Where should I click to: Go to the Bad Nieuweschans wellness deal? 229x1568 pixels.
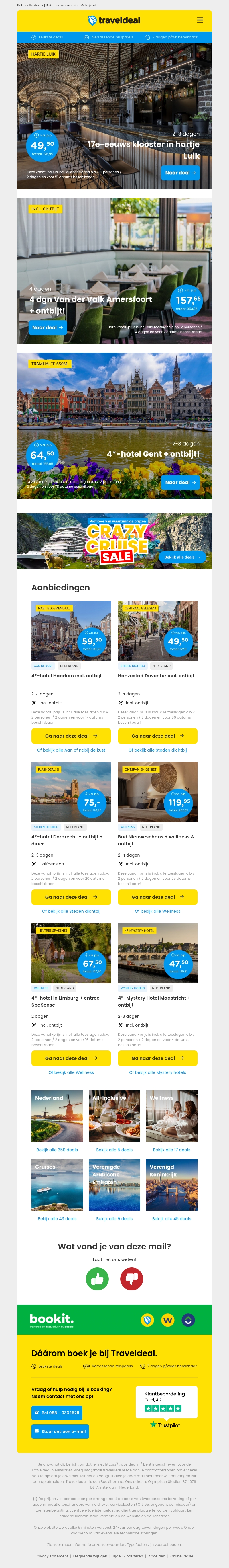[157, 897]
